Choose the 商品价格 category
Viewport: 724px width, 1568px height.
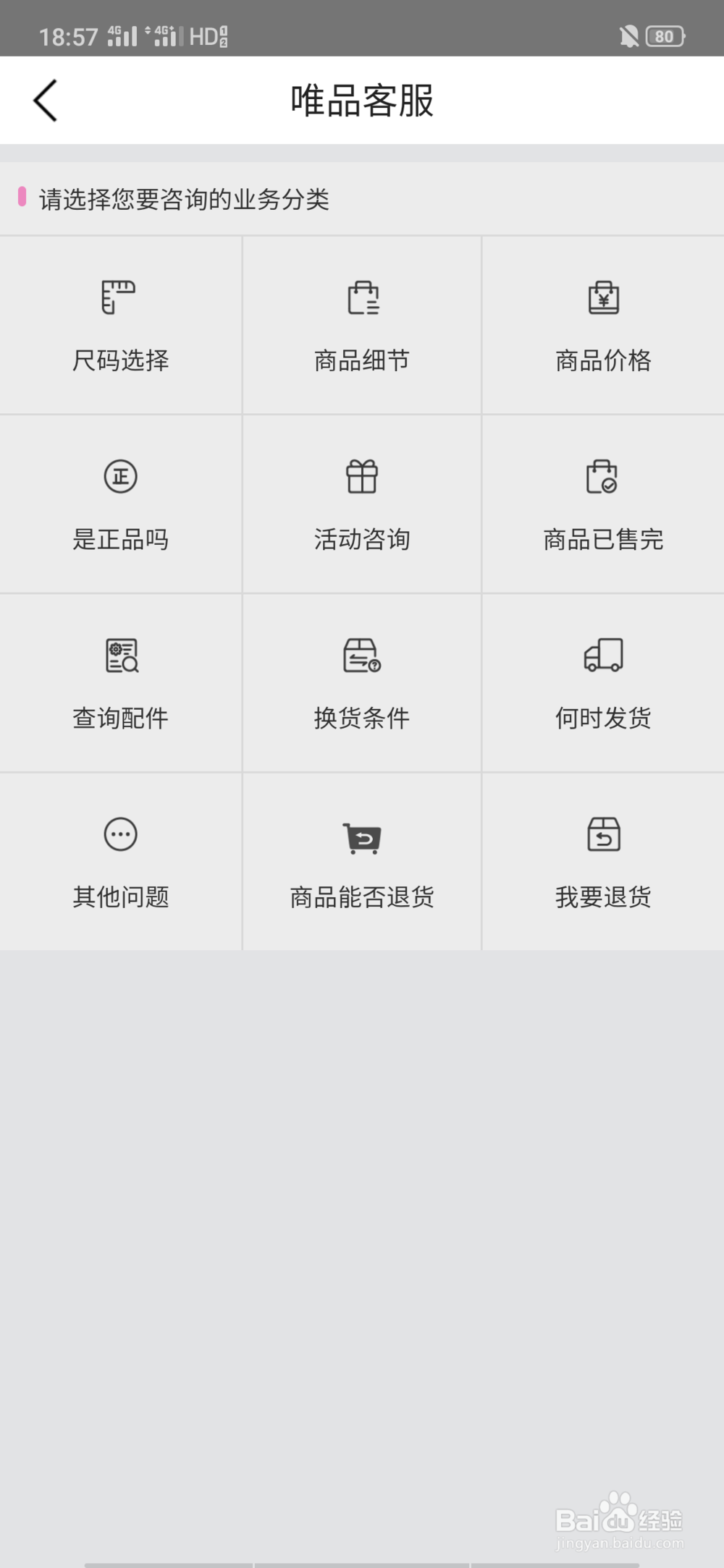603,326
